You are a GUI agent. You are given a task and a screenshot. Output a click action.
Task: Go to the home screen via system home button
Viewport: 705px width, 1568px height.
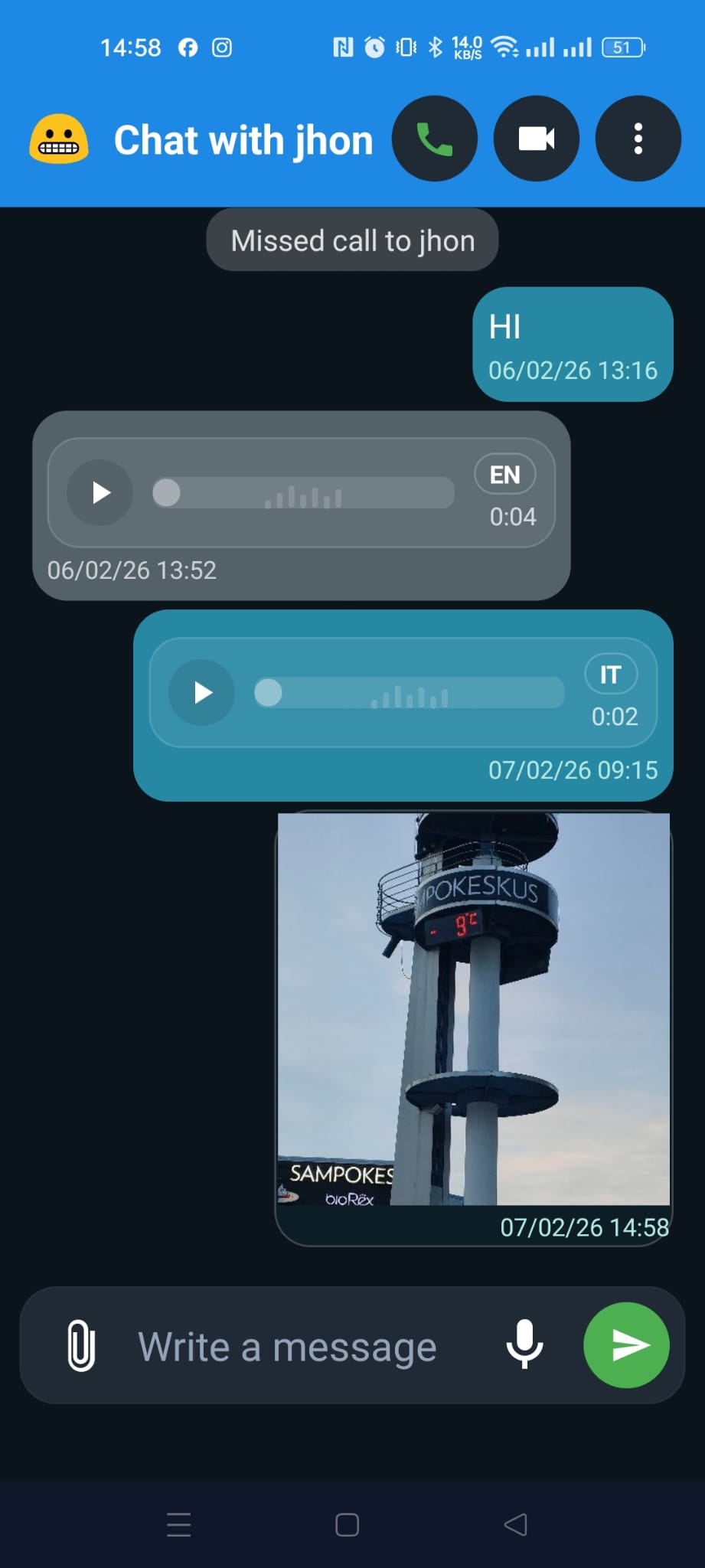click(x=347, y=1524)
